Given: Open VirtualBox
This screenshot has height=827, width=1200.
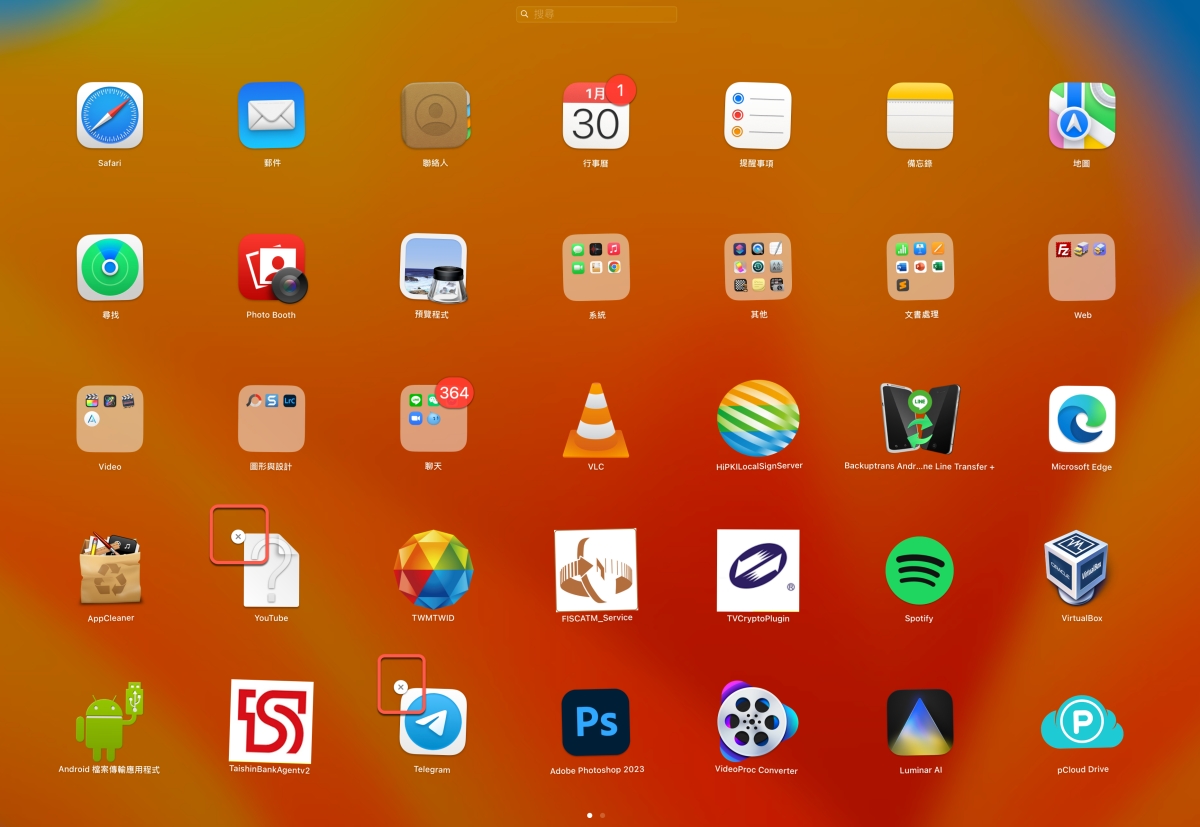Looking at the screenshot, I should pyautogui.click(x=1081, y=570).
